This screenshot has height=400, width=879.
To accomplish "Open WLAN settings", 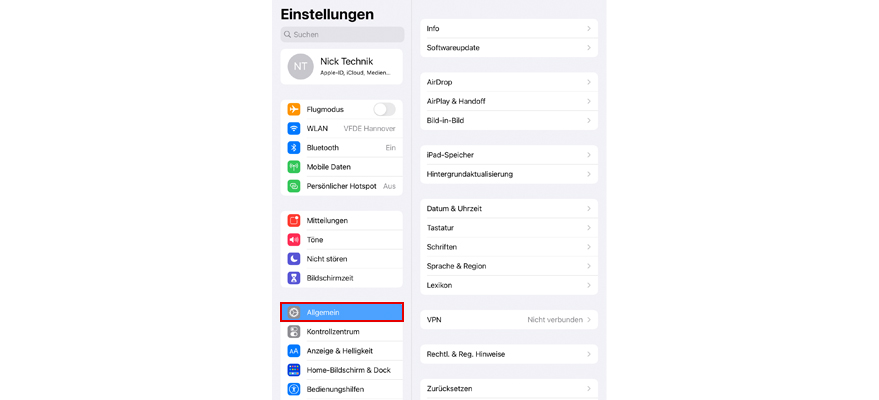I will point(341,128).
